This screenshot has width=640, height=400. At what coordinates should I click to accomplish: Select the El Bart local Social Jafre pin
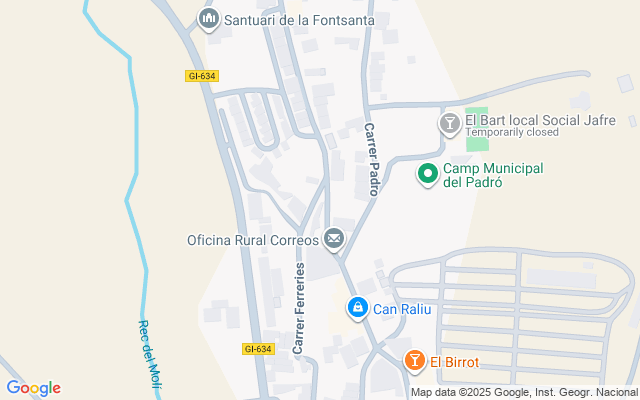pos(450,123)
